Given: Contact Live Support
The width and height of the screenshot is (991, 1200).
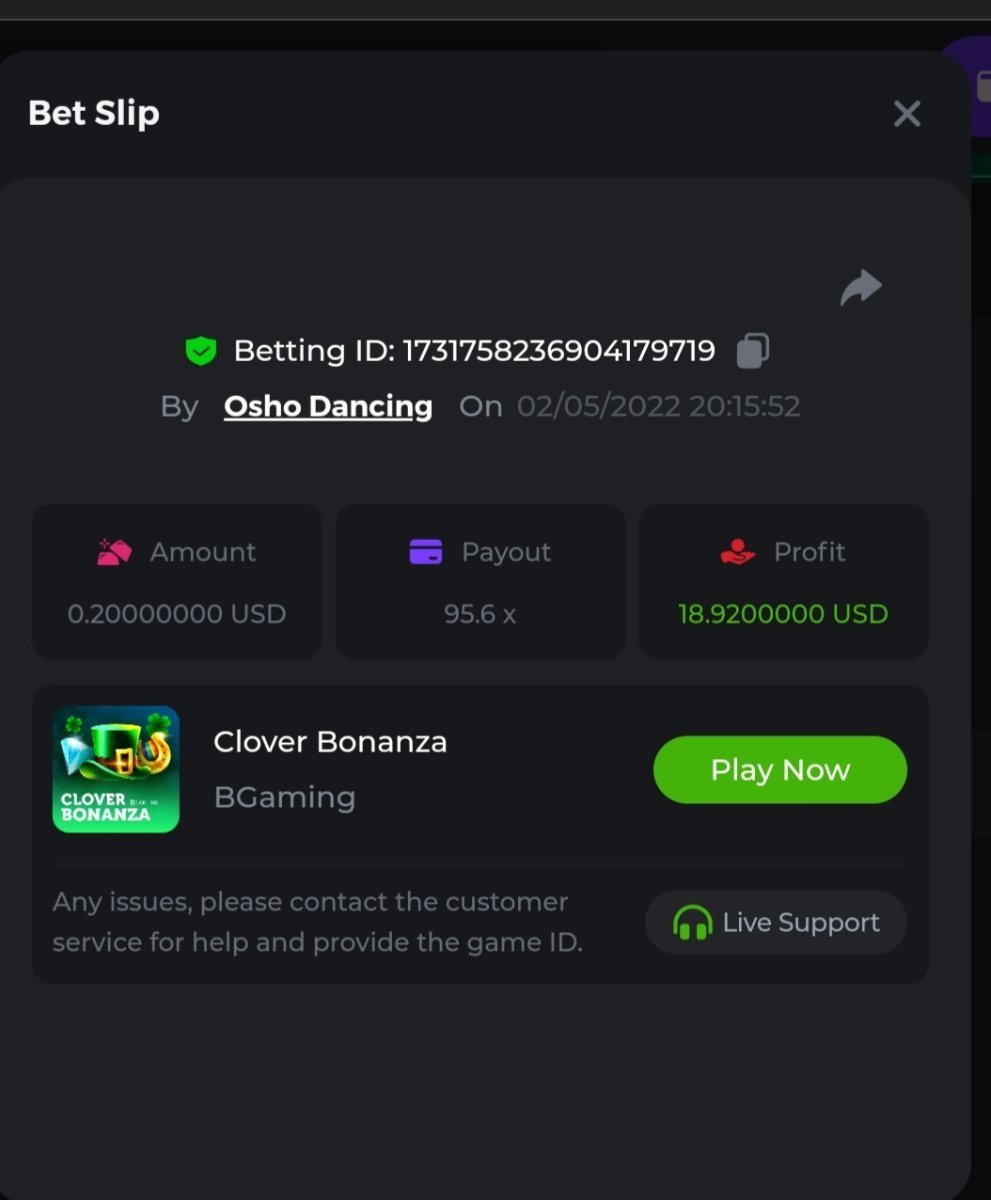Looking at the screenshot, I should (x=776, y=922).
